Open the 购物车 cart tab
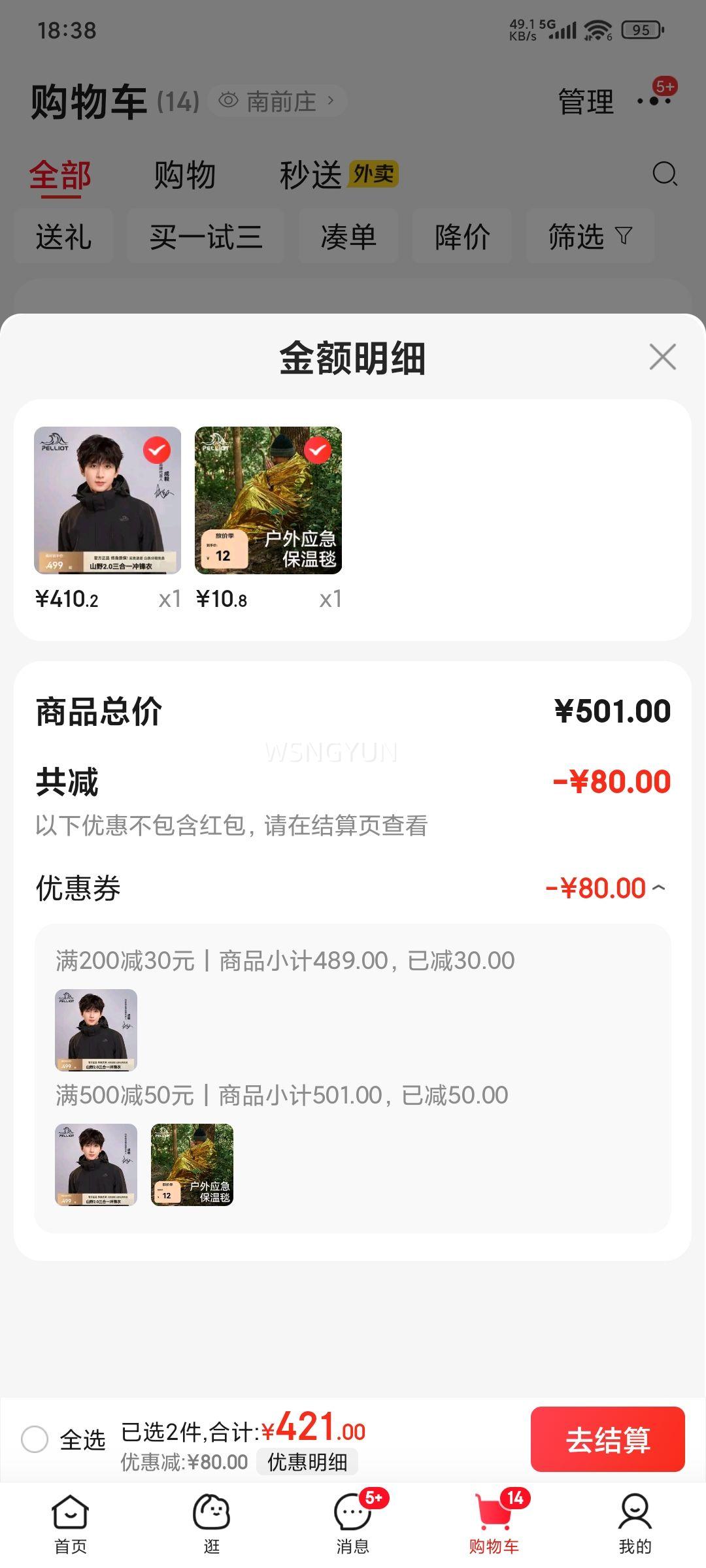Screen dimensions: 706x1568 click(x=494, y=1522)
